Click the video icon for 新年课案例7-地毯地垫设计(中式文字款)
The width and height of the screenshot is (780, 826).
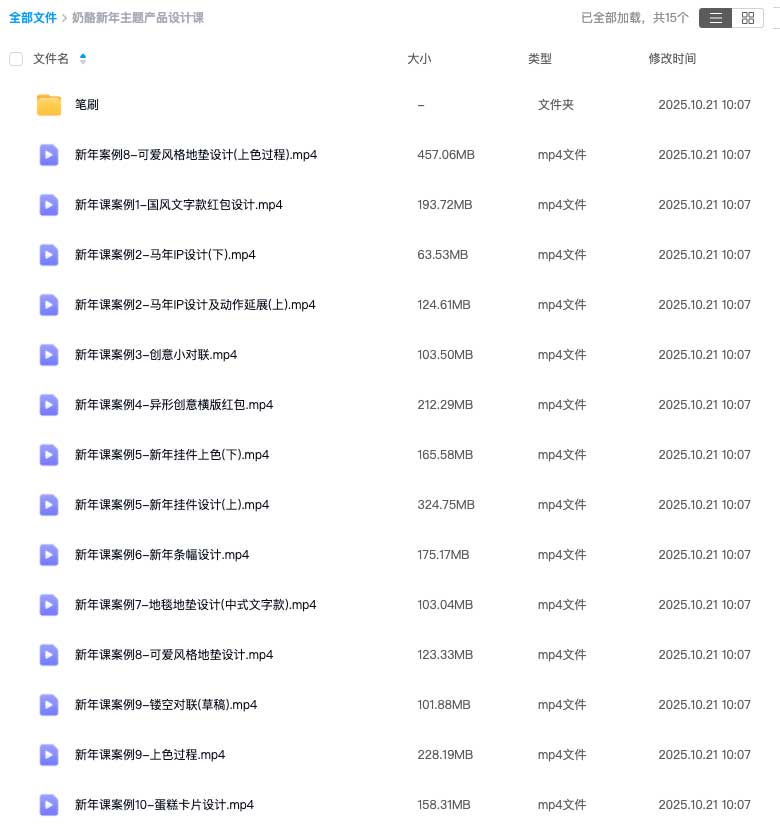point(48,604)
